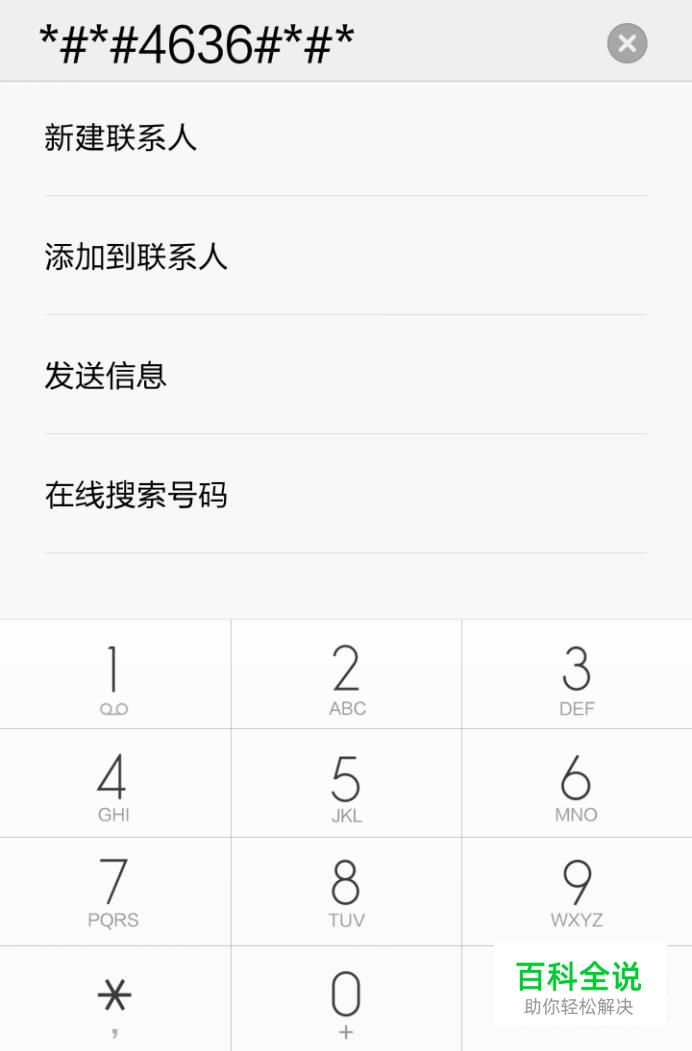This screenshot has height=1051, width=692.
Task: Select 新建联系人 to create a contact
Action: point(120,138)
